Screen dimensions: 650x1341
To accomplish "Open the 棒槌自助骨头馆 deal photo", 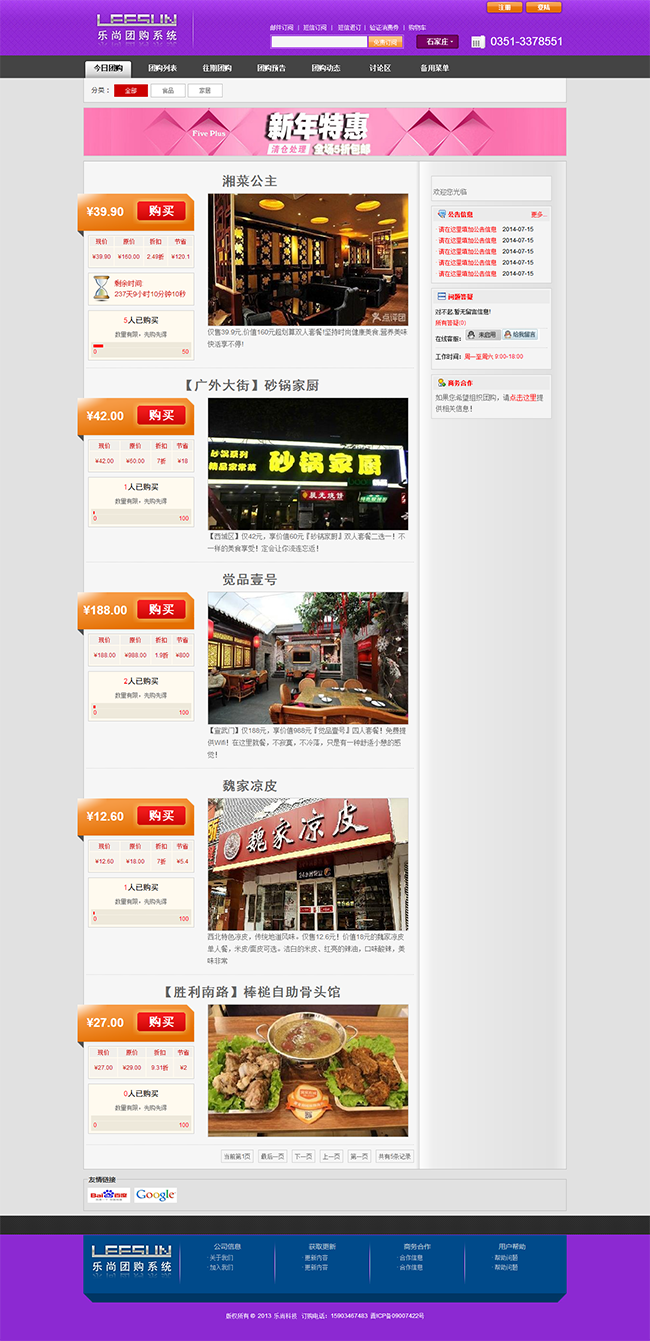I will [x=307, y=1070].
